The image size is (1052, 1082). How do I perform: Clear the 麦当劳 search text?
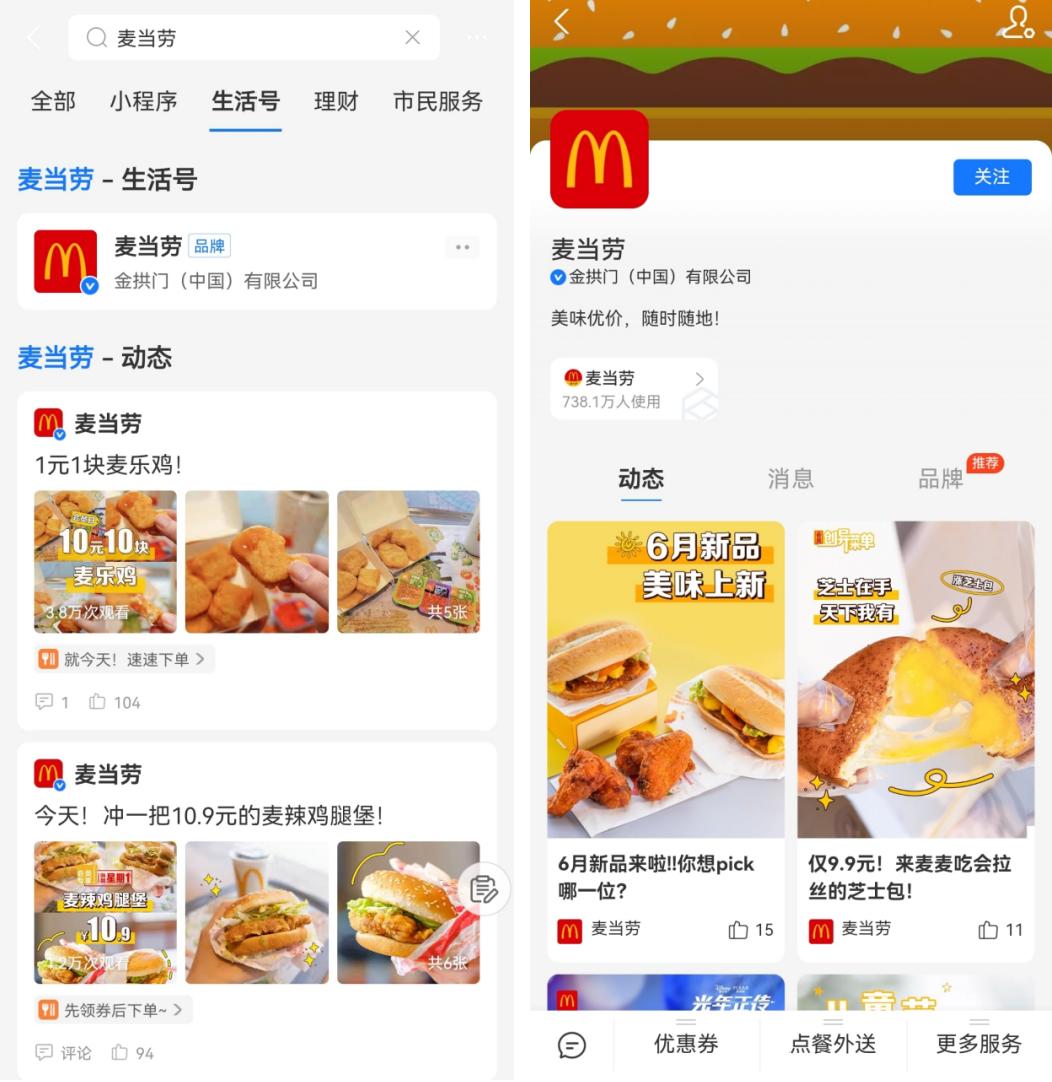click(x=412, y=38)
